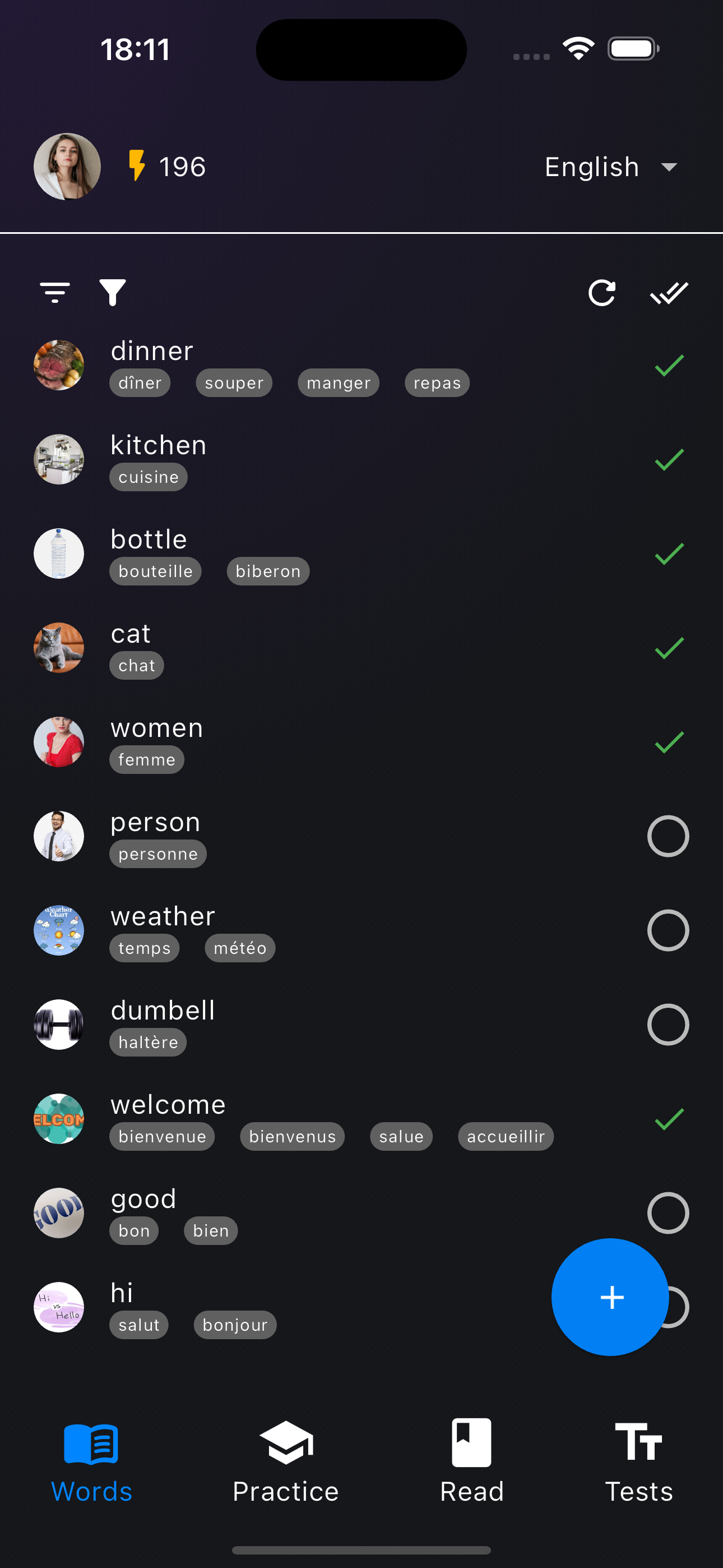The height and width of the screenshot is (1568, 723).
Task: Open the word bottle
Action: tap(149, 540)
